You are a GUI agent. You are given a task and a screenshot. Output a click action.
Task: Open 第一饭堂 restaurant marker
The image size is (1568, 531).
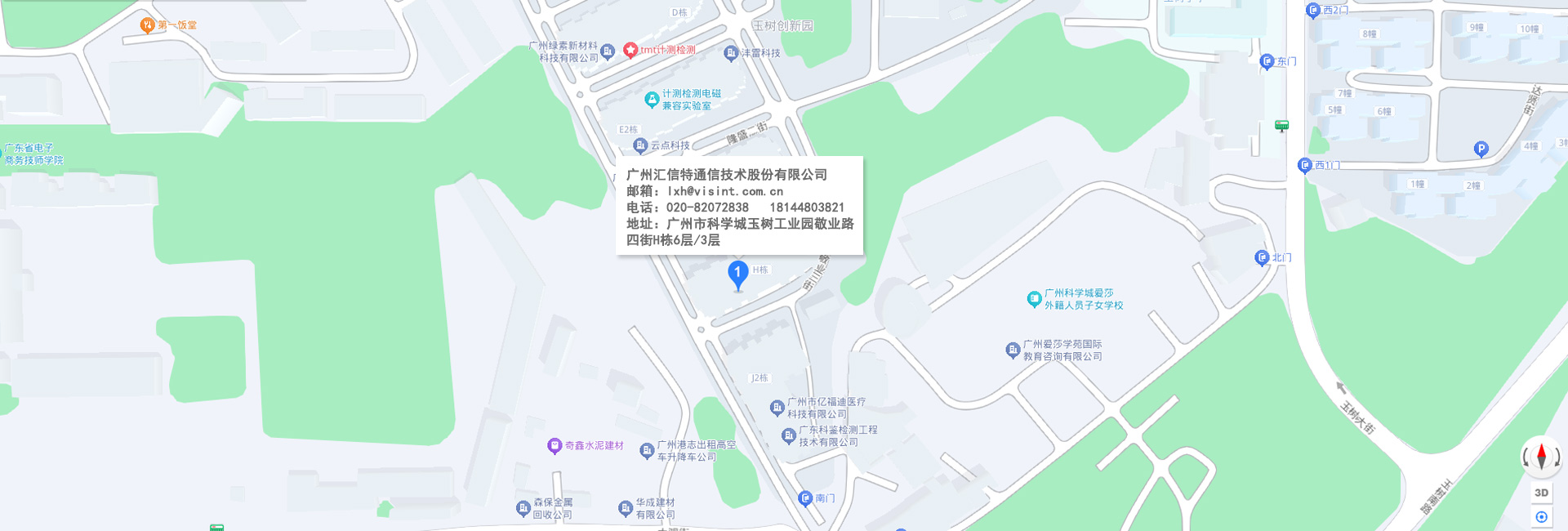pos(147,25)
